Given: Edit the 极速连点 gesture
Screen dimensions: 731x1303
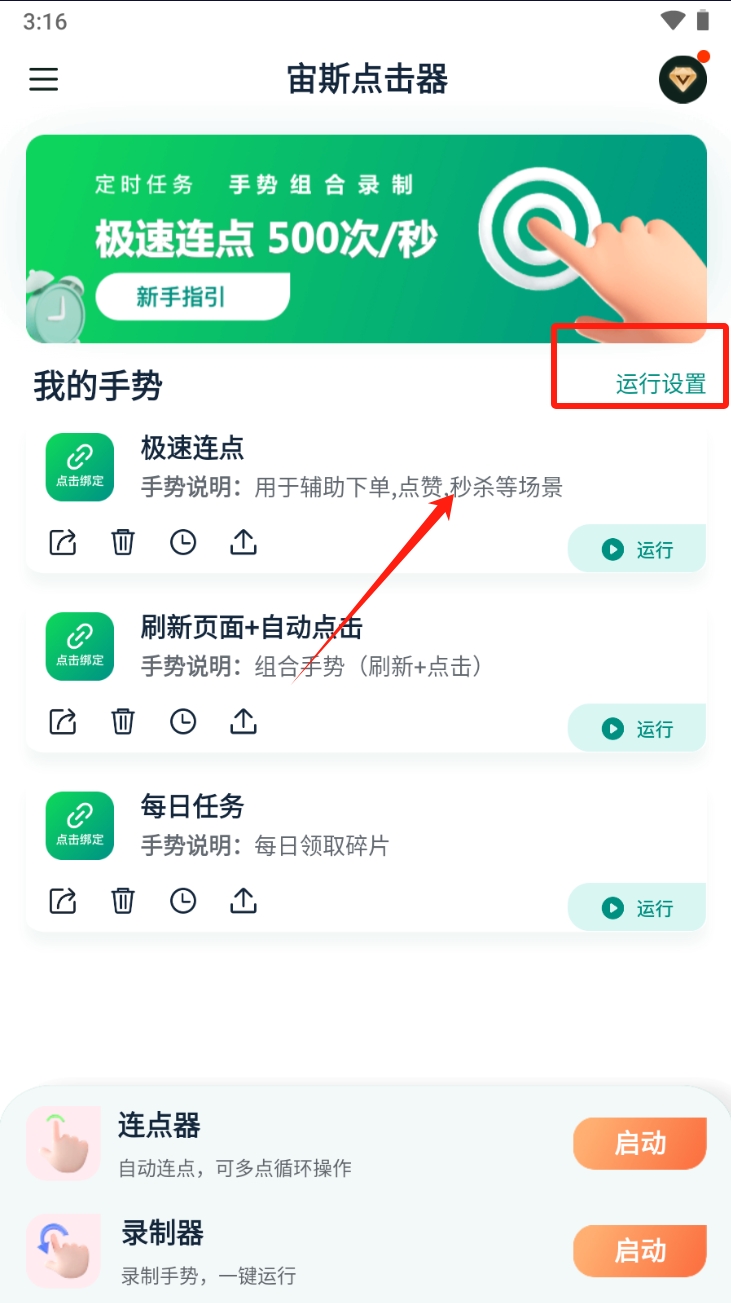Looking at the screenshot, I should click(x=63, y=542).
